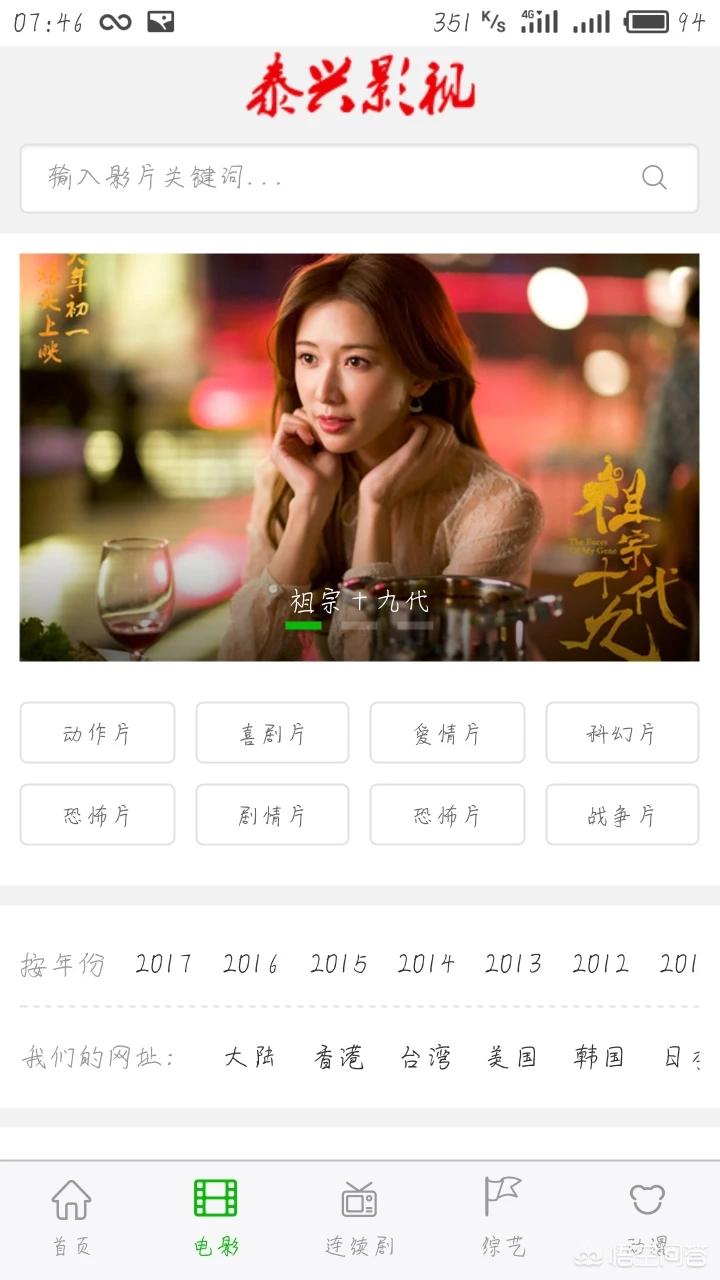The width and height of the screenshot is (720, 1280).
Task: Show movies from 韩国
Action: (600, 1057)
